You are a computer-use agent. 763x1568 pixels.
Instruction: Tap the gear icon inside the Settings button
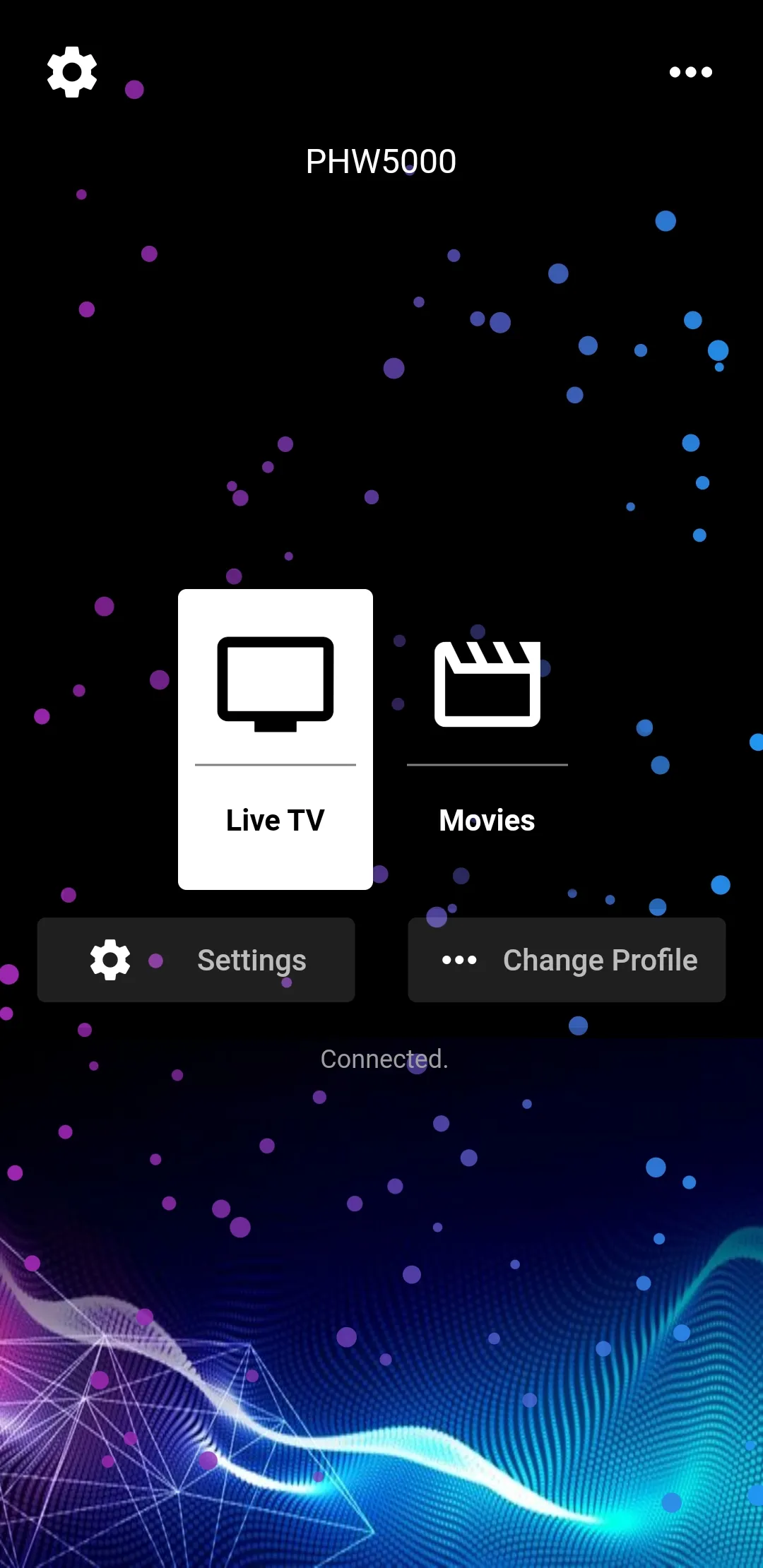point(109,960)
